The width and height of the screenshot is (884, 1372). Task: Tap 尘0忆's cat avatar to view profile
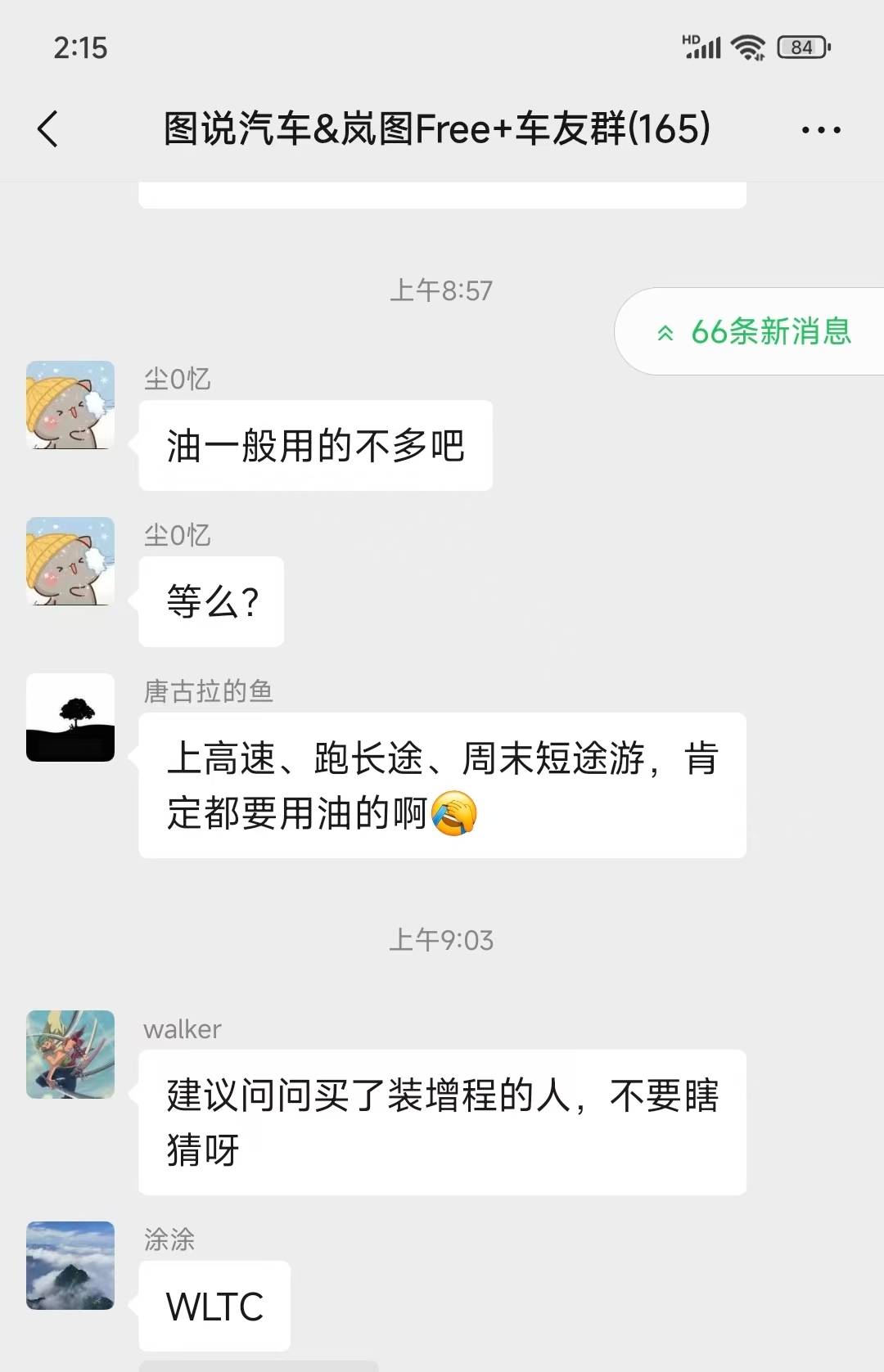click(70, 407)
